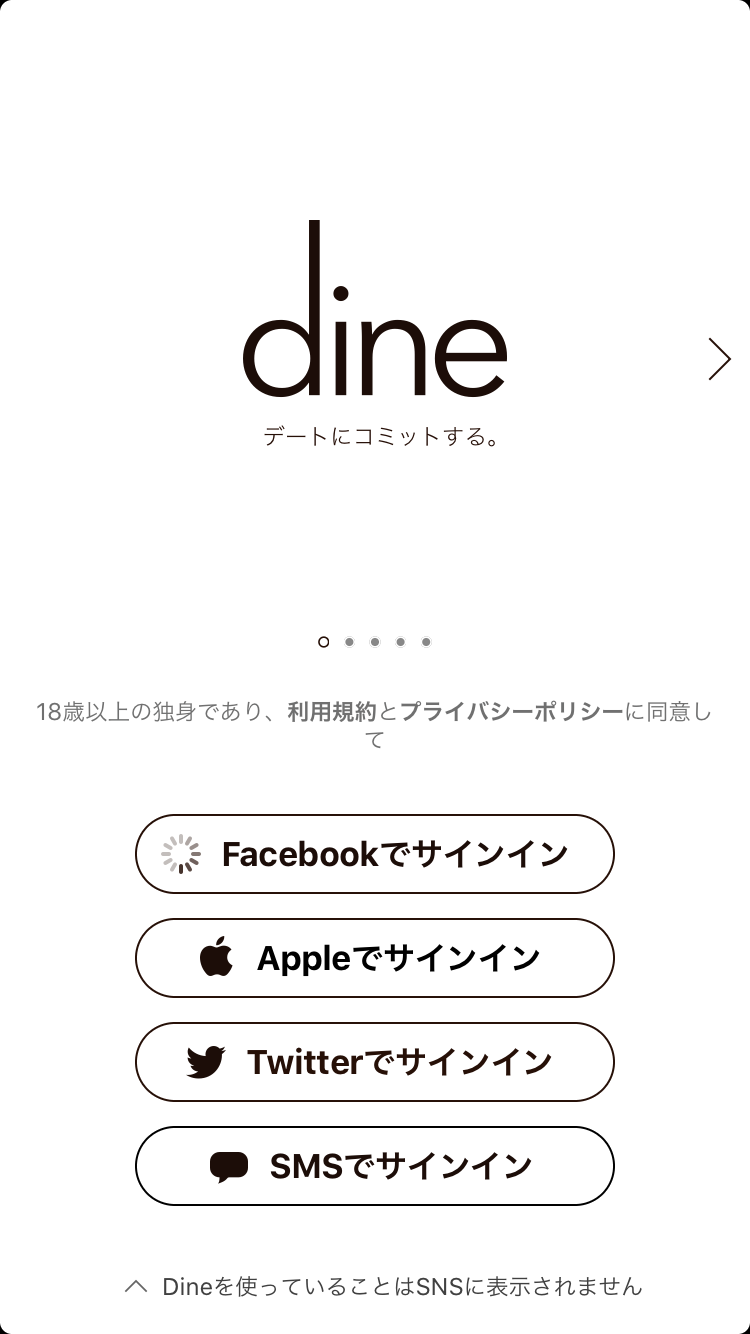Read the プライバシーポリシー privacy policy
This screenshot has height=1334, width=750.
coord(511,712)
